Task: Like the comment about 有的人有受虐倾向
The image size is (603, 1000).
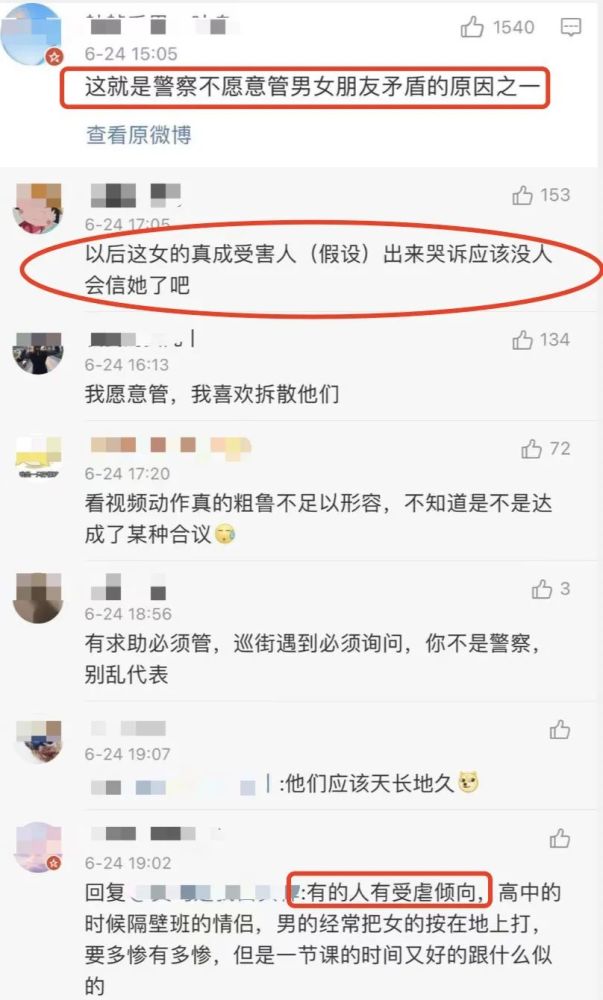Action: (x=559, y=837)
